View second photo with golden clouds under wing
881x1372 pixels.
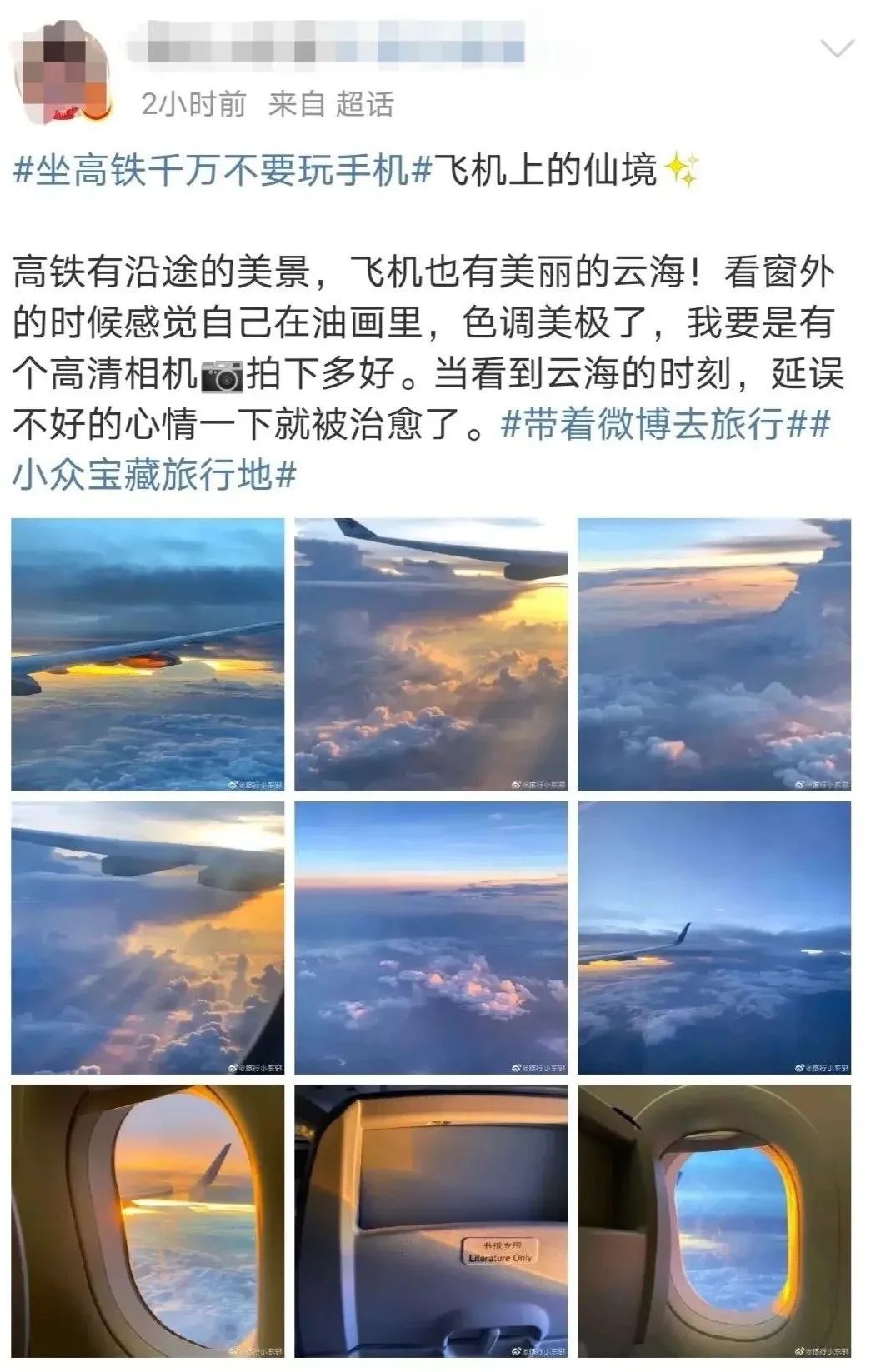431,655
